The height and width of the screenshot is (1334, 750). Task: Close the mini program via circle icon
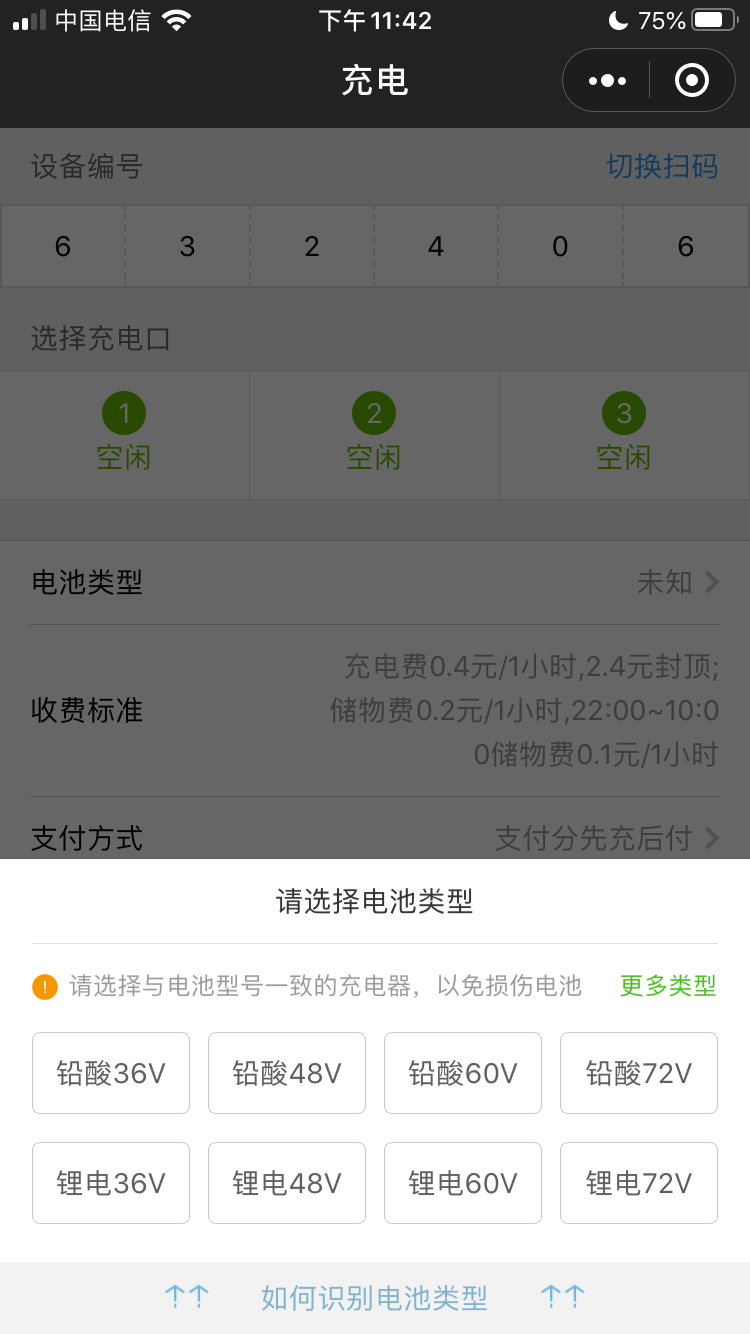coord(692,80)
